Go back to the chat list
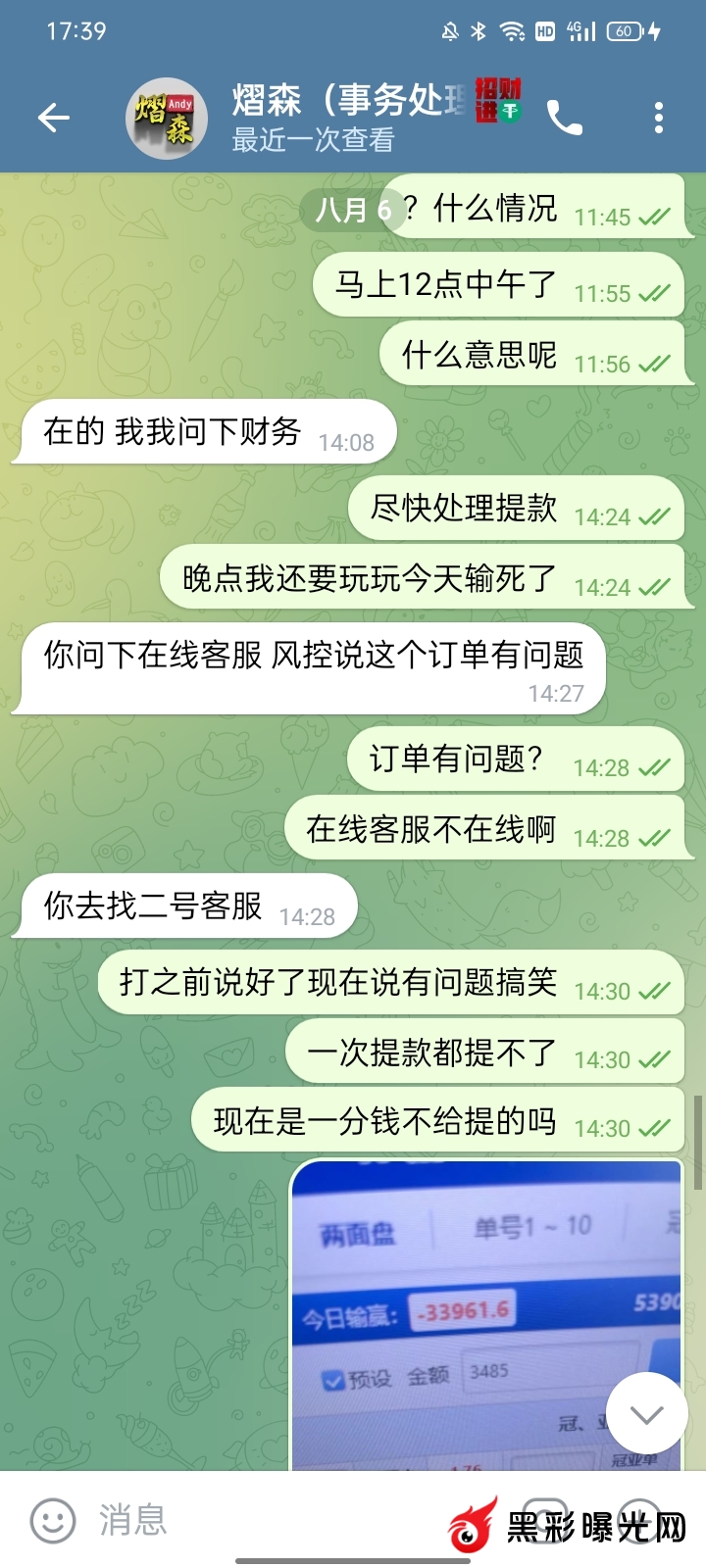The height and width of the screenshot is (1568, 706). tap(54, 119)
